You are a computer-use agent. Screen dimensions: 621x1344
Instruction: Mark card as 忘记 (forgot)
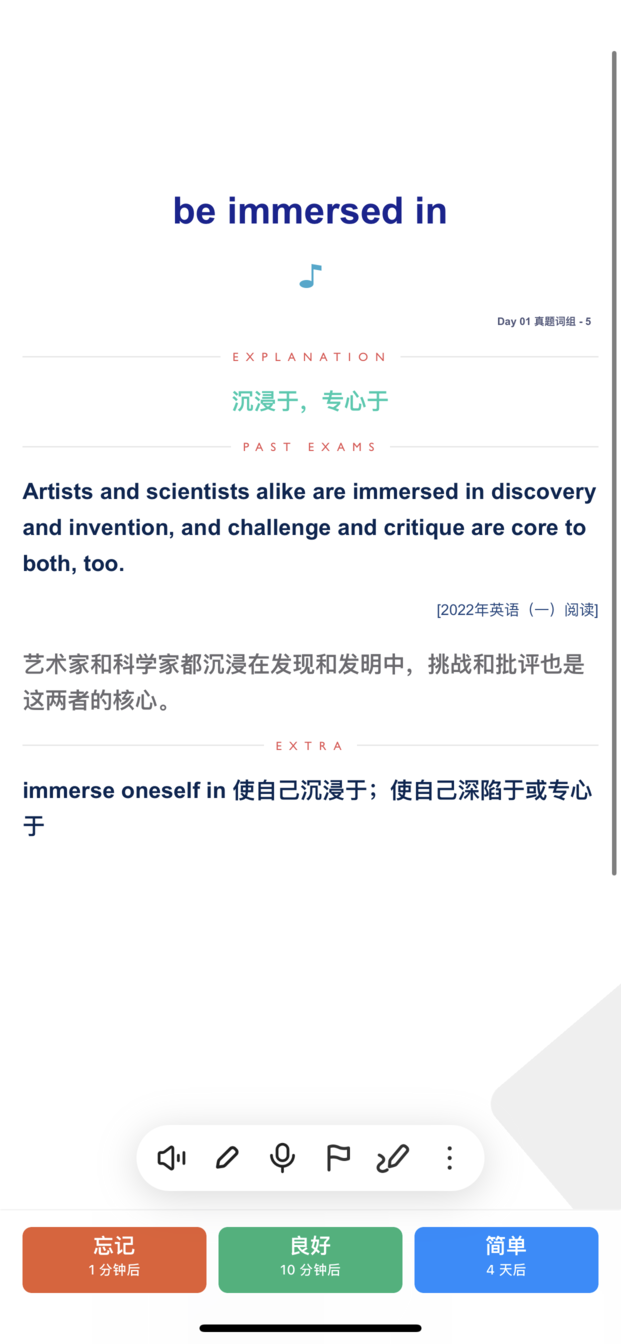114,1259
